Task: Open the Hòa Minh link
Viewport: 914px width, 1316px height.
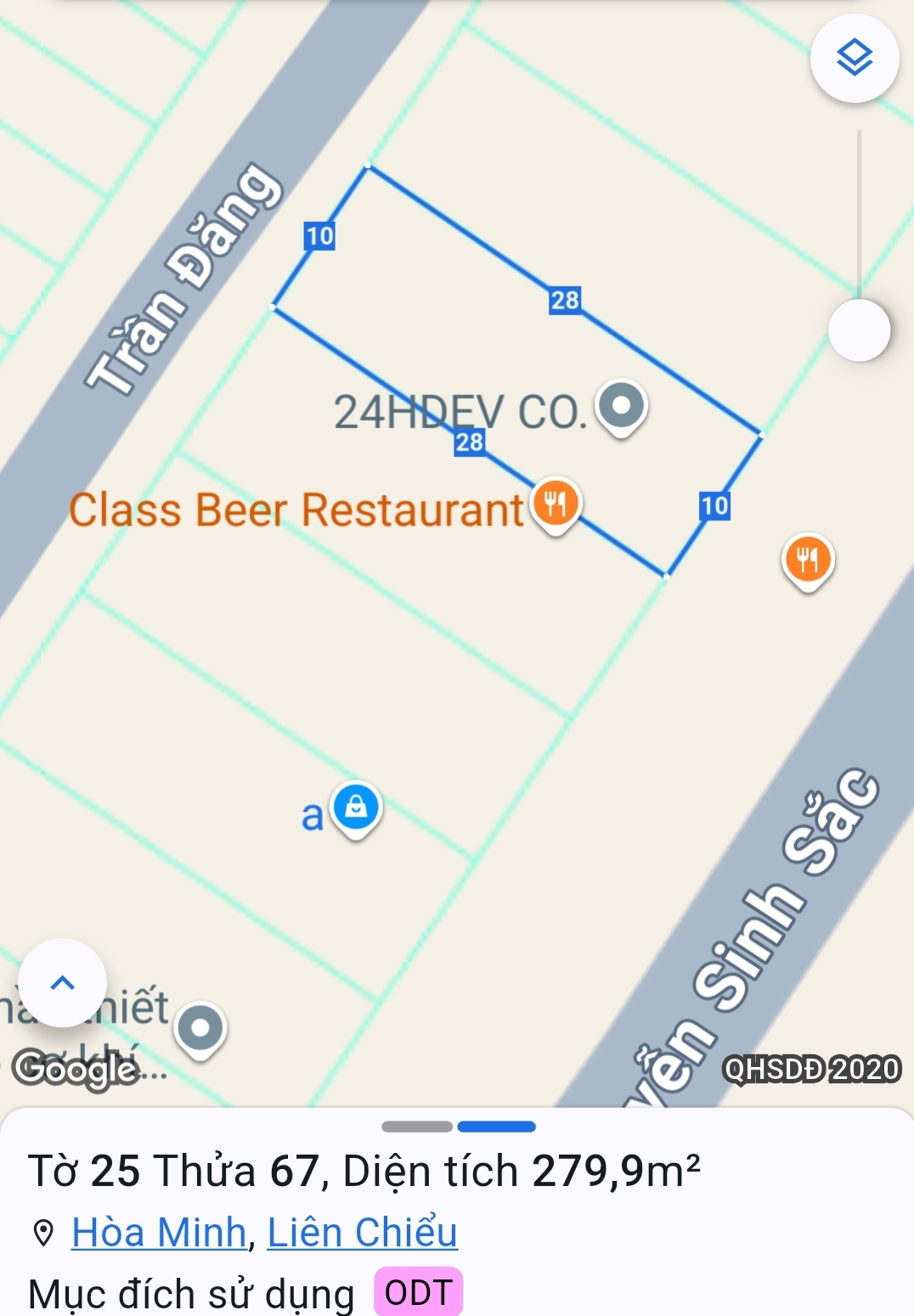Action: (159, 1232)
